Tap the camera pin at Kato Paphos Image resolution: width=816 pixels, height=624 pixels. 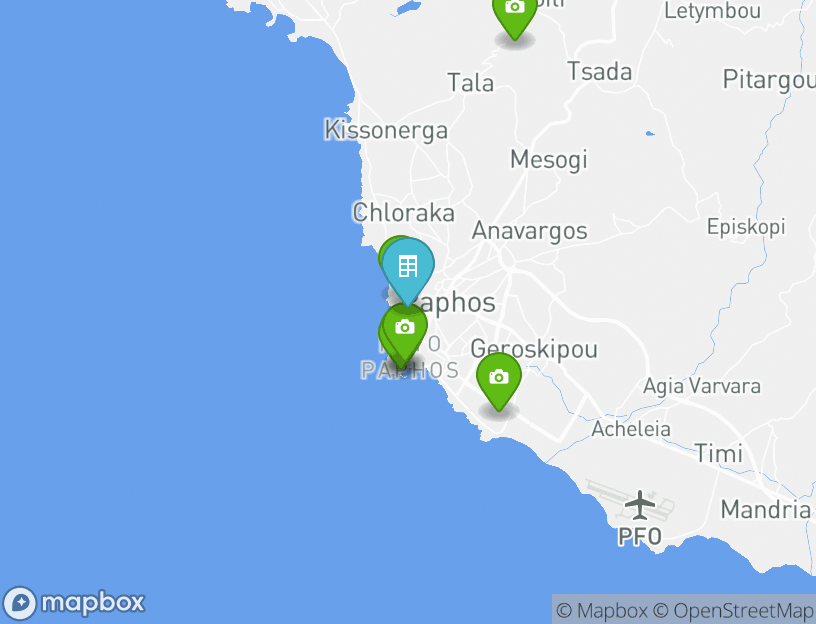click(x=405, y=329)
